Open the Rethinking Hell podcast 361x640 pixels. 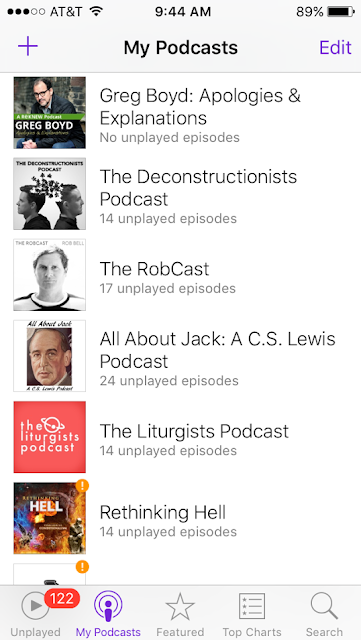pos(180,518)
